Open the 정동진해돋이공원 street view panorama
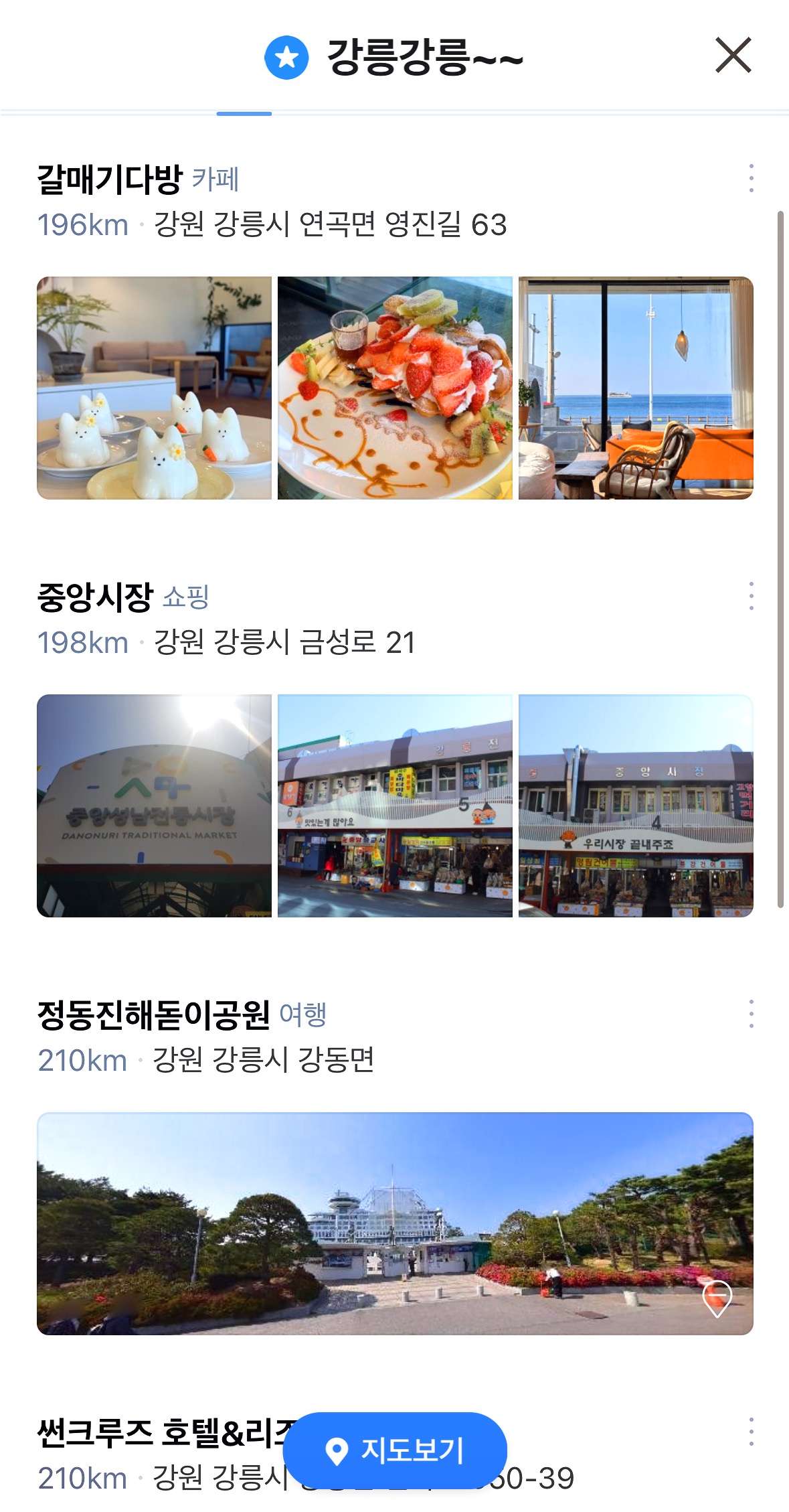Image resolution: width=789 pixels, height=1512 pixels. (395, 1223)
